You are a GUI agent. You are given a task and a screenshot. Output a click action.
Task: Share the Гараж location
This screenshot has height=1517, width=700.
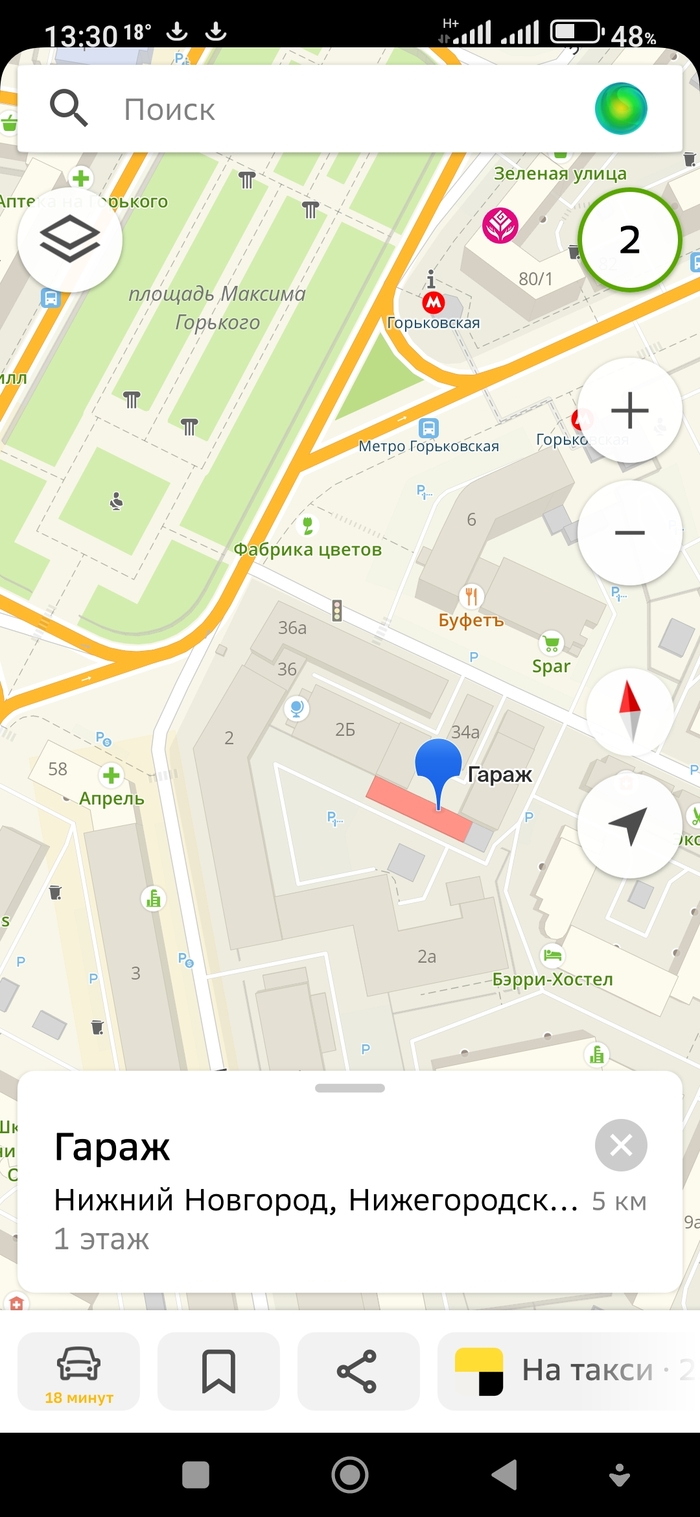(x=357, y=1371)
